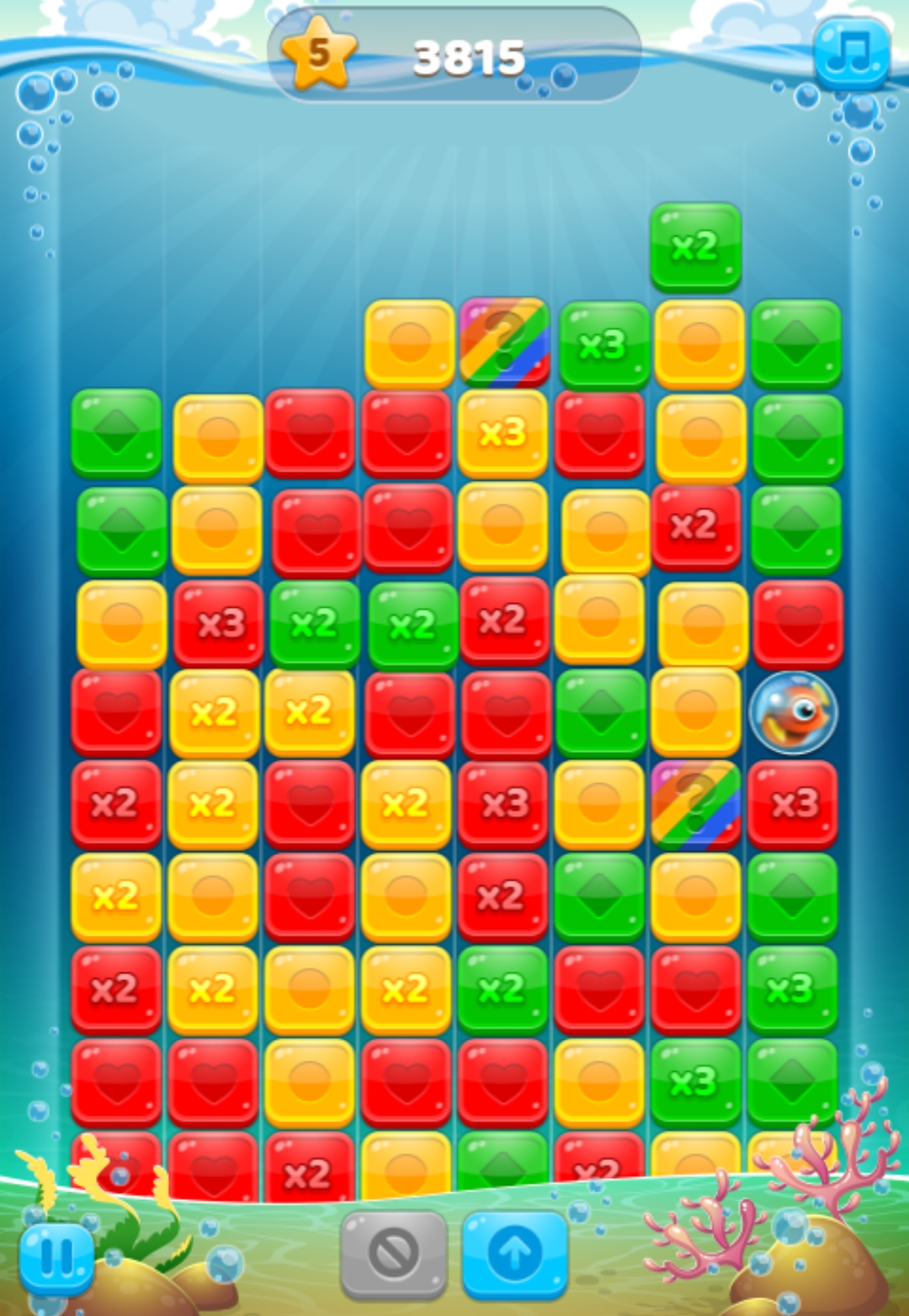Tap the yellow x3 block
The image size is (909, 1316).
(502, 434)
